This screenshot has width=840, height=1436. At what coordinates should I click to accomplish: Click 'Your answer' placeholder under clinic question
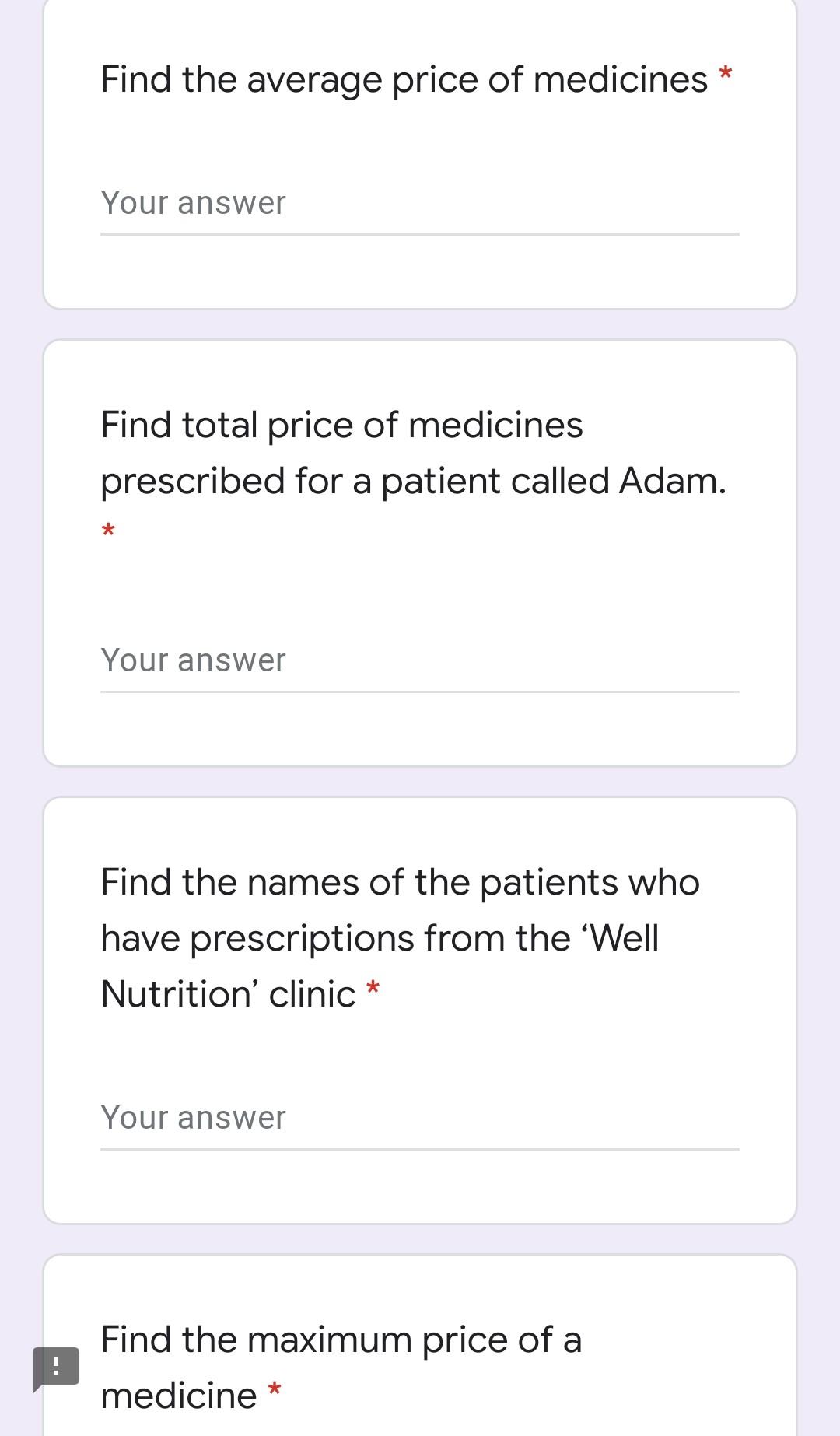tap(192, 1116)
